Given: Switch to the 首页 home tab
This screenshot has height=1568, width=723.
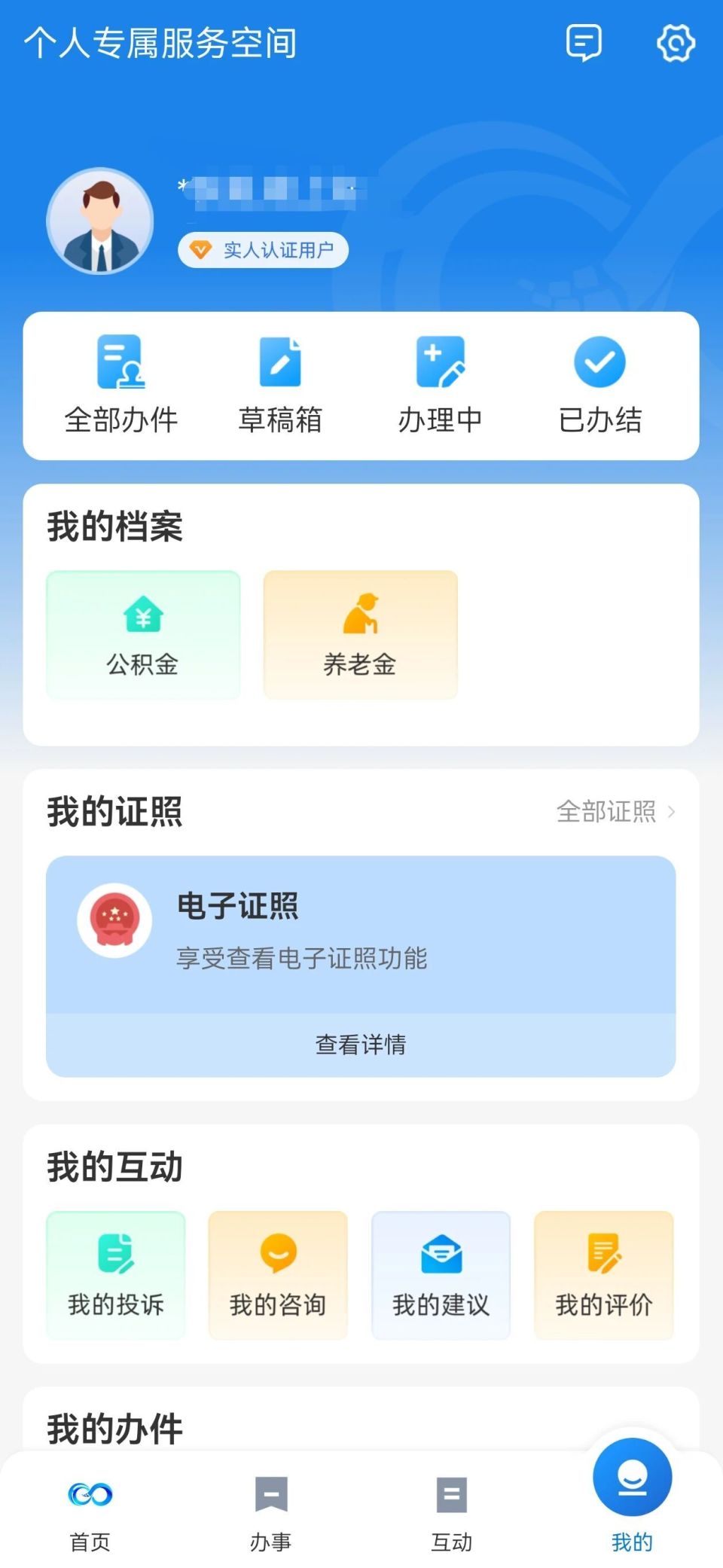Looking at the screenshot, I should click(90, 1514).
